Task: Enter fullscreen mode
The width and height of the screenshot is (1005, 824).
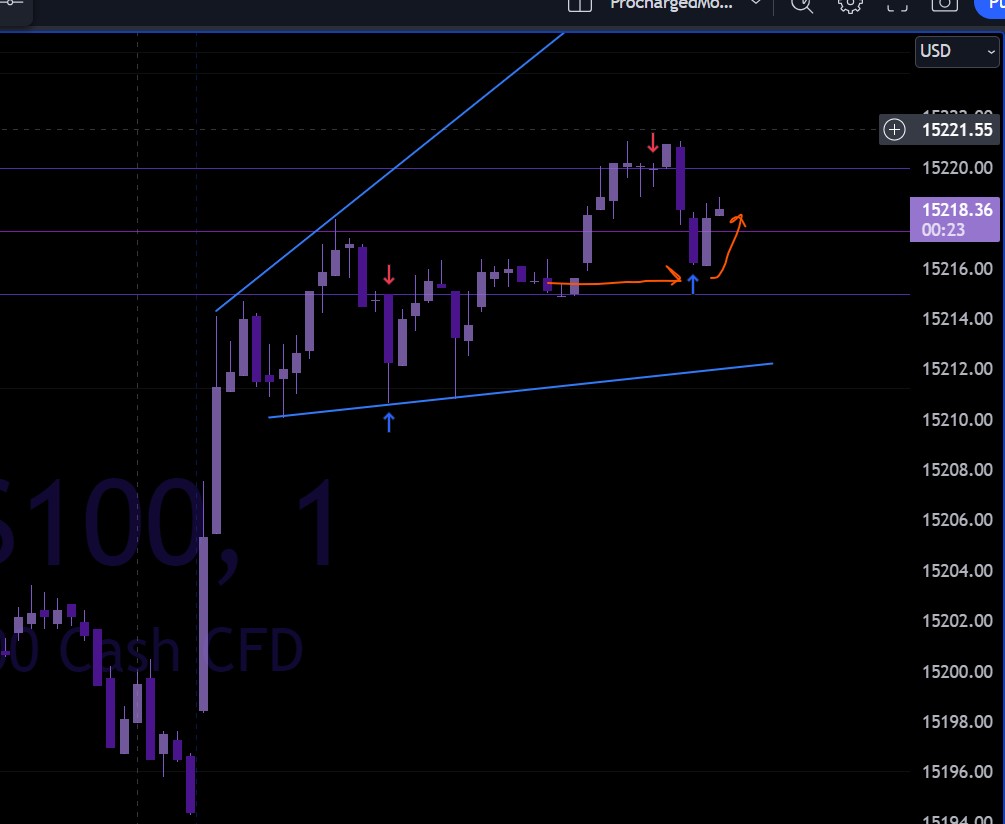Action: 897,5
